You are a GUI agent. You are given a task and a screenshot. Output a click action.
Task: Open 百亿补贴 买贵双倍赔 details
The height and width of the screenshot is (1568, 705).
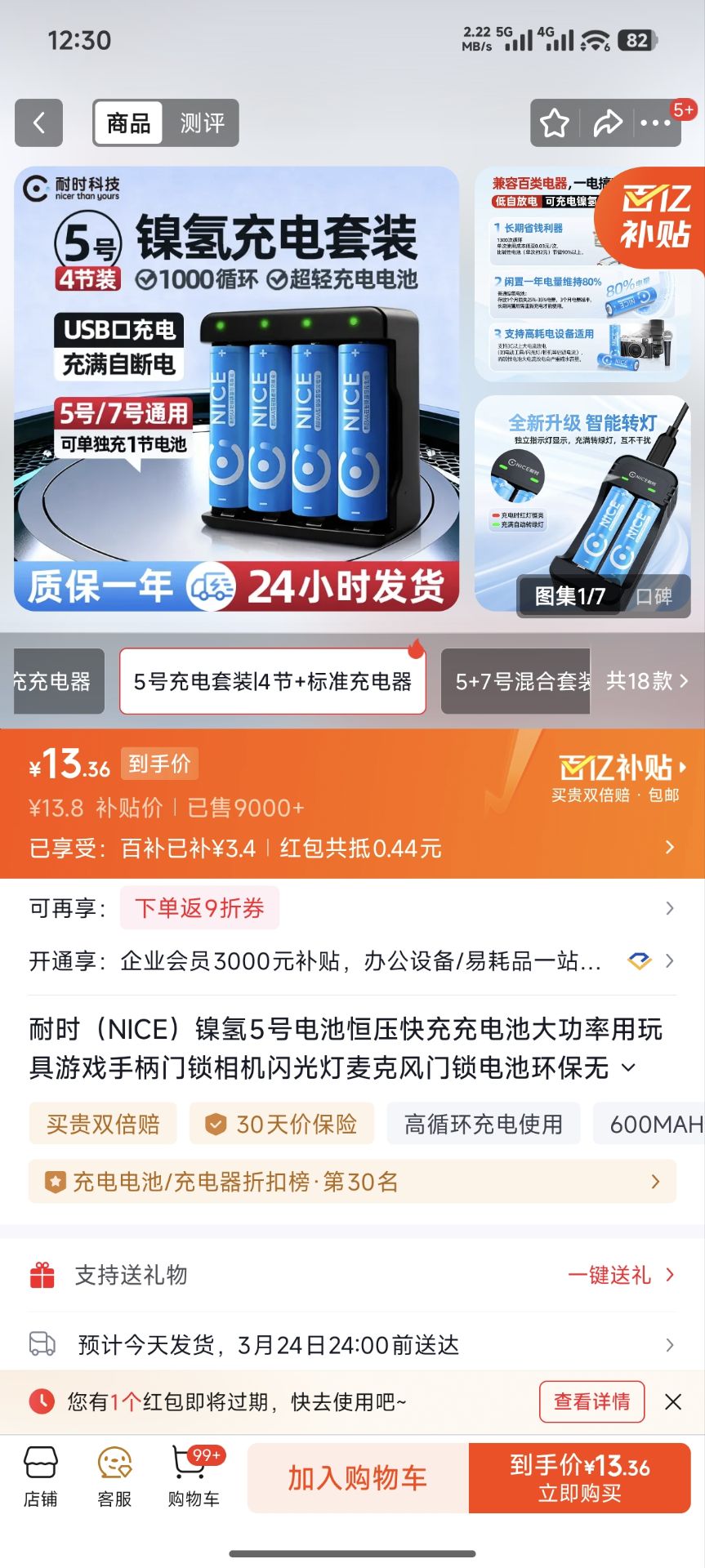[619, 777]
